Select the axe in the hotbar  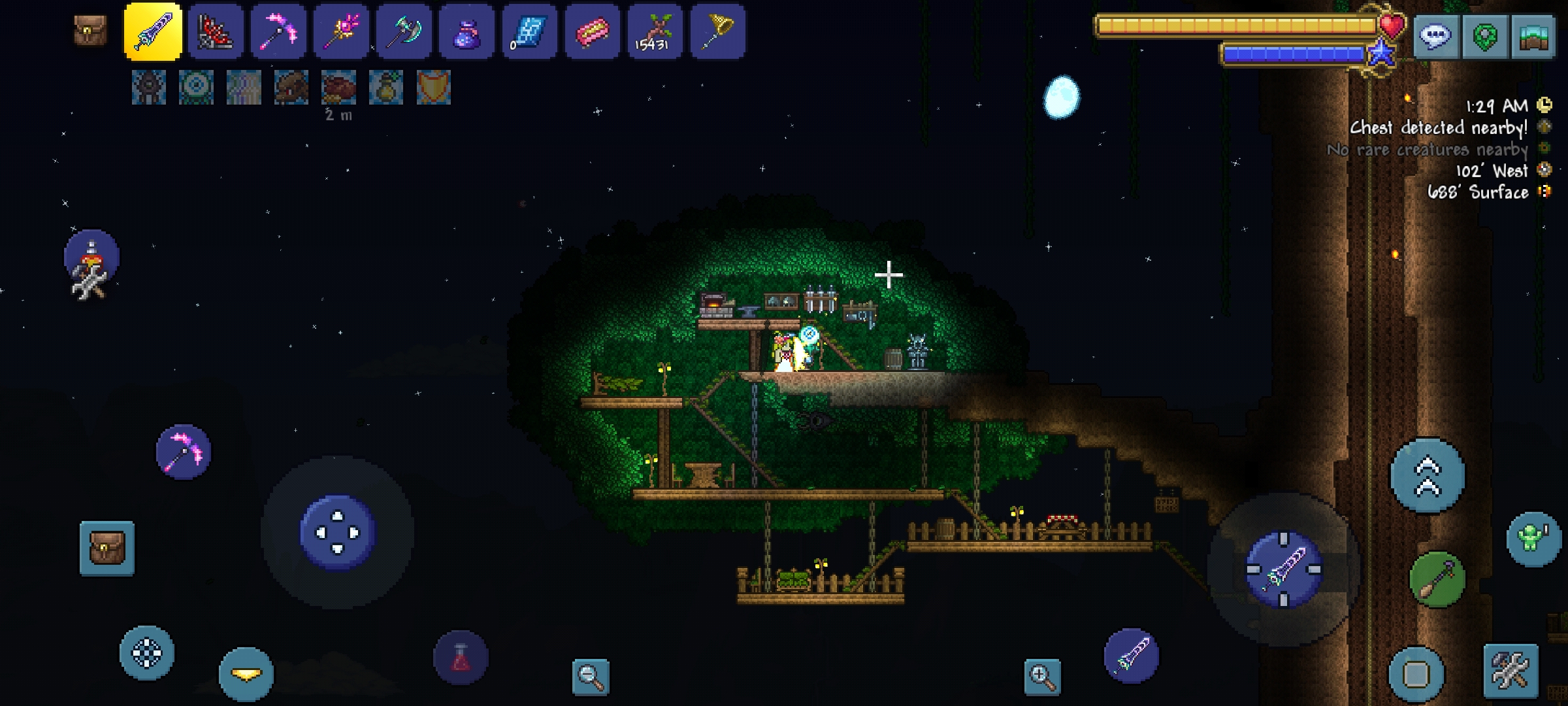[404, 31]
